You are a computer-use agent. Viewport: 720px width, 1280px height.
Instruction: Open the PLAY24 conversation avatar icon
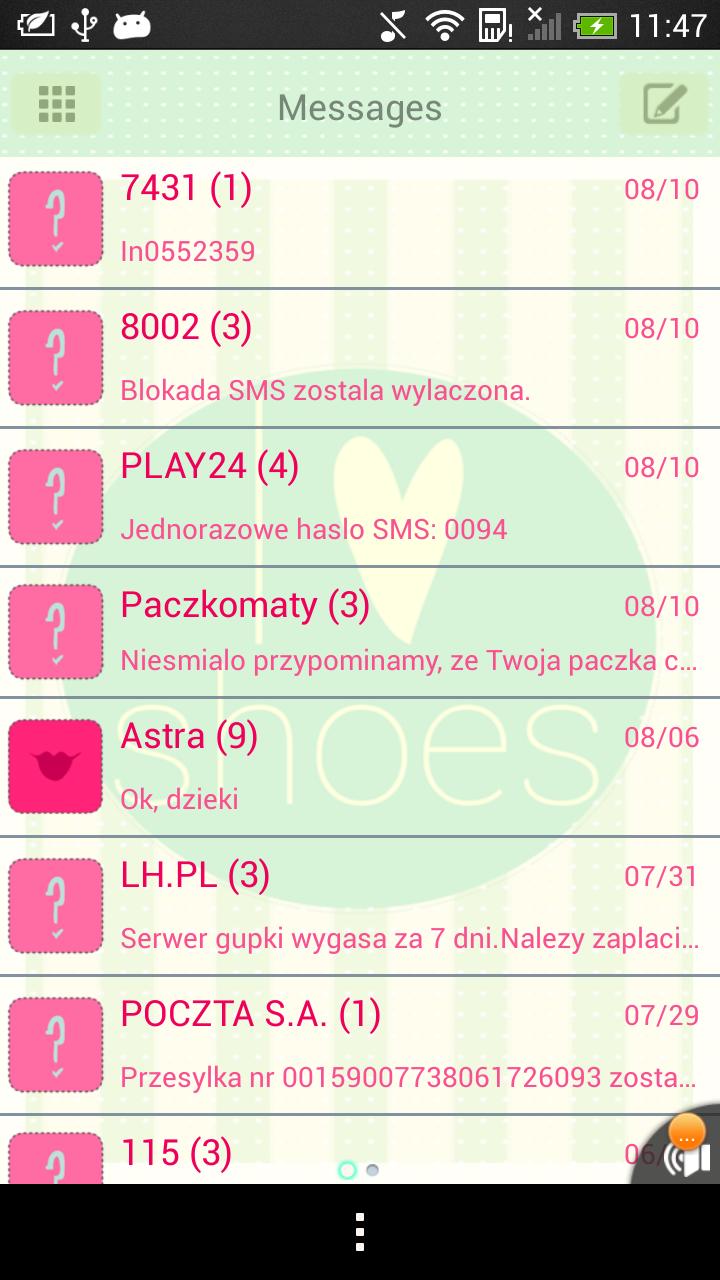[55, 496]
